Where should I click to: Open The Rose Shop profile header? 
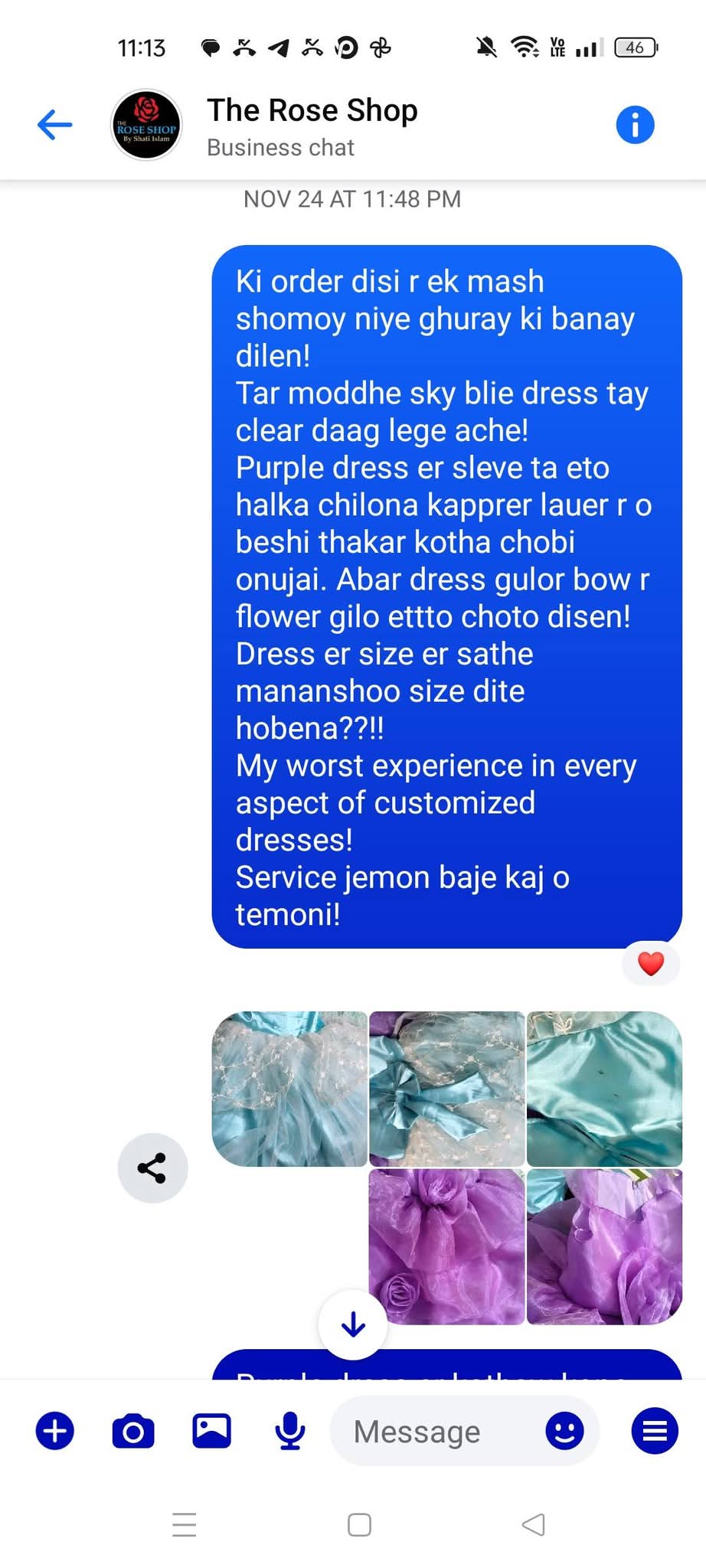(312, 126)
